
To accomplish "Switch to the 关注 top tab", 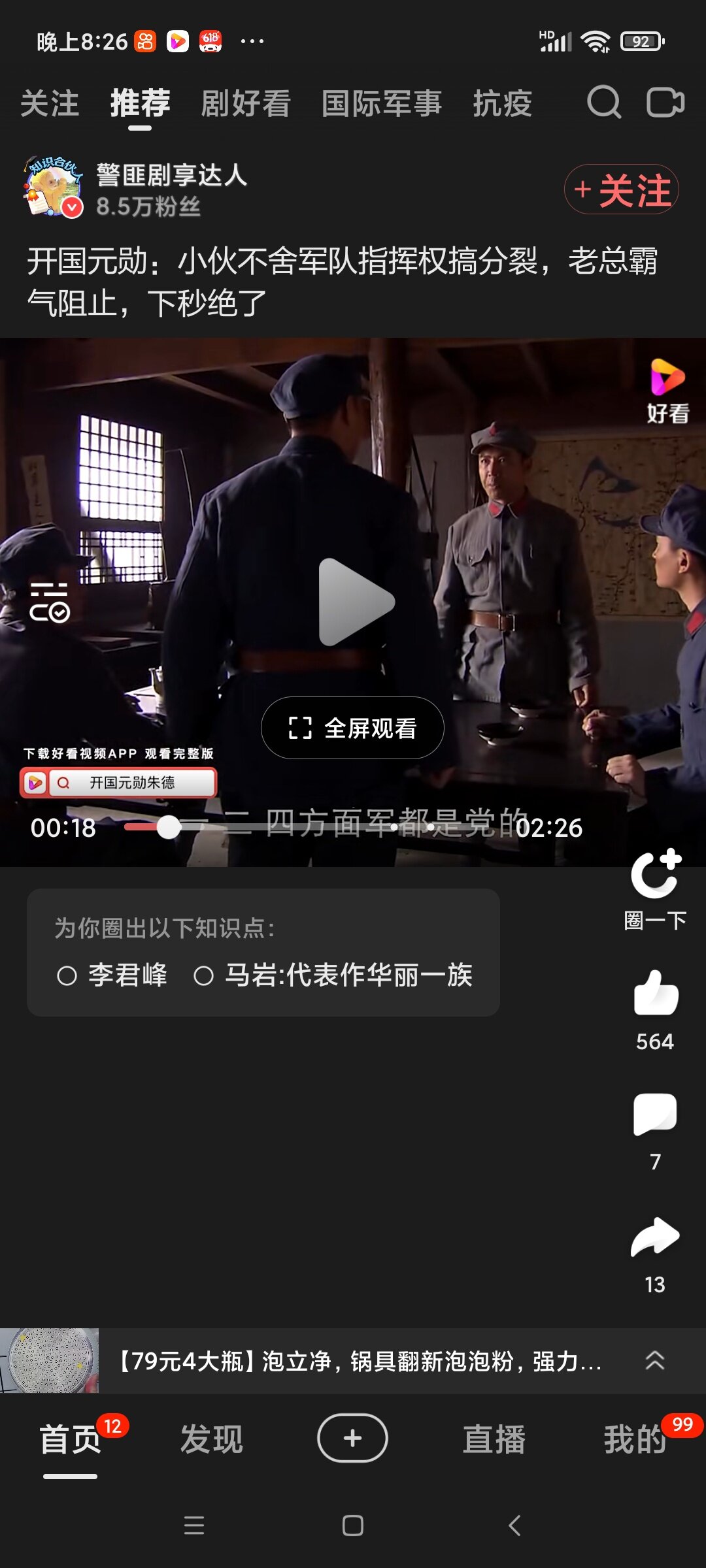I will (x=50, y=104).
